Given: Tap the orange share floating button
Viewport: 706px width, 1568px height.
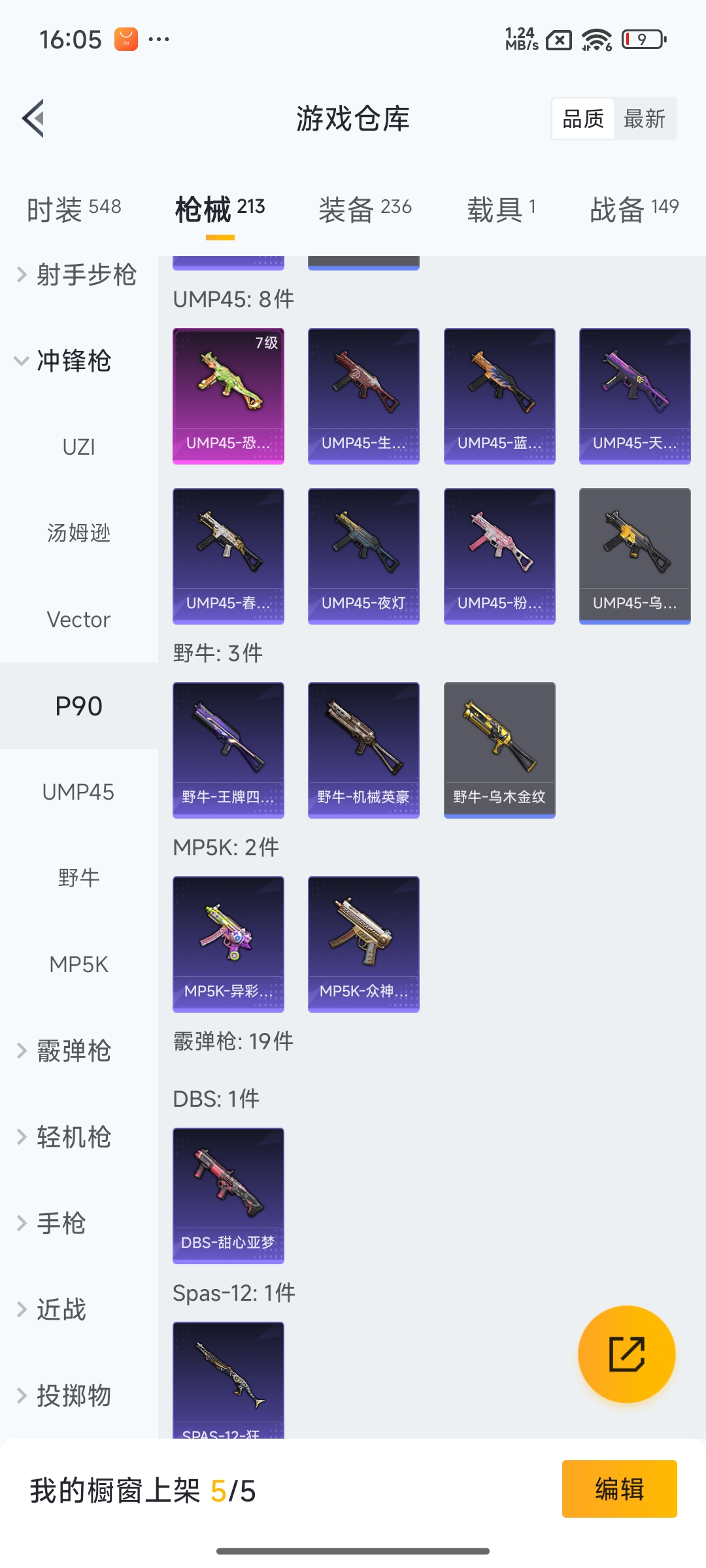Looking at the screenshot, I should 626,1354.
